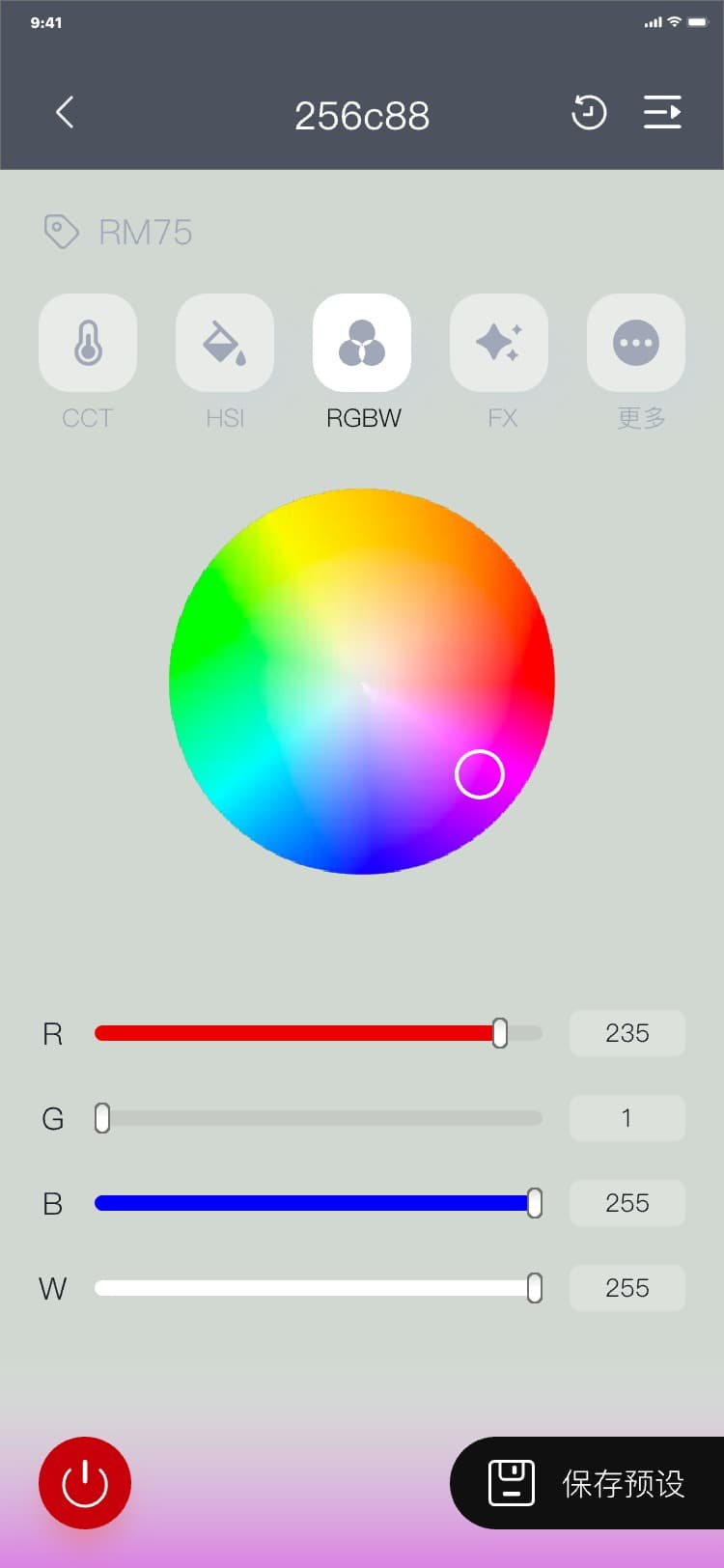
Task: Edit the W value field
Action: point(627,1288)
